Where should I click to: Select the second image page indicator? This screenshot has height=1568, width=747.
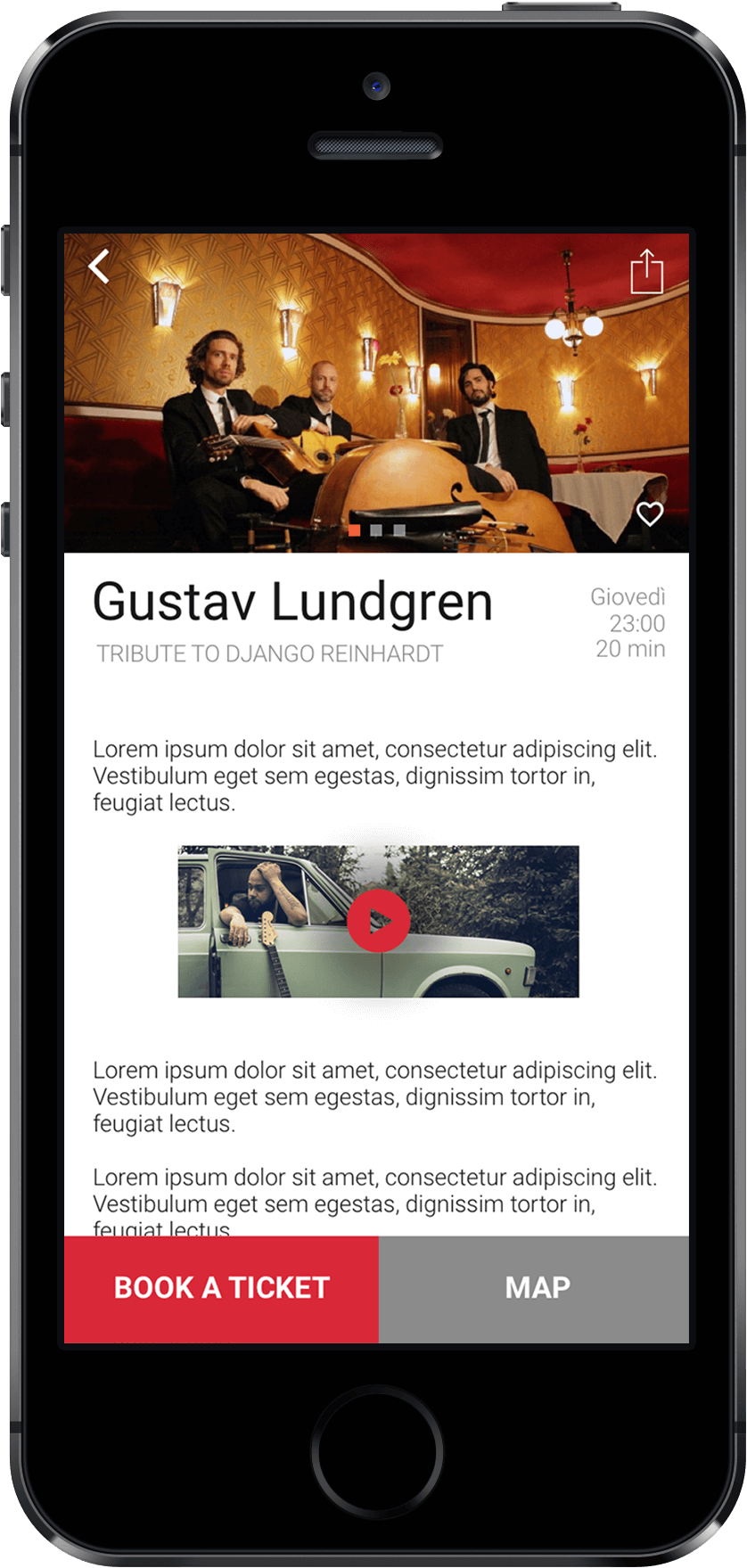(376, 530)
